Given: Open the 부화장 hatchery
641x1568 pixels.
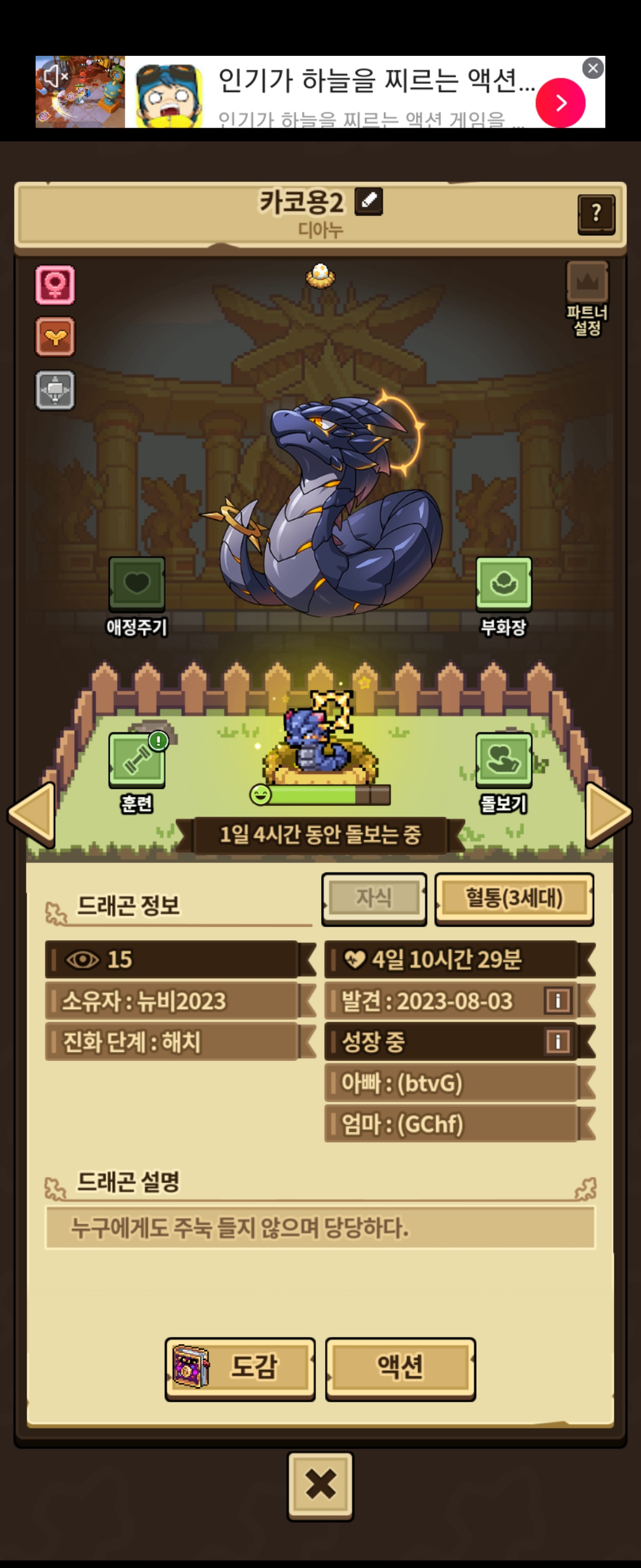Looking at the screenshot, I should point(503,585).
